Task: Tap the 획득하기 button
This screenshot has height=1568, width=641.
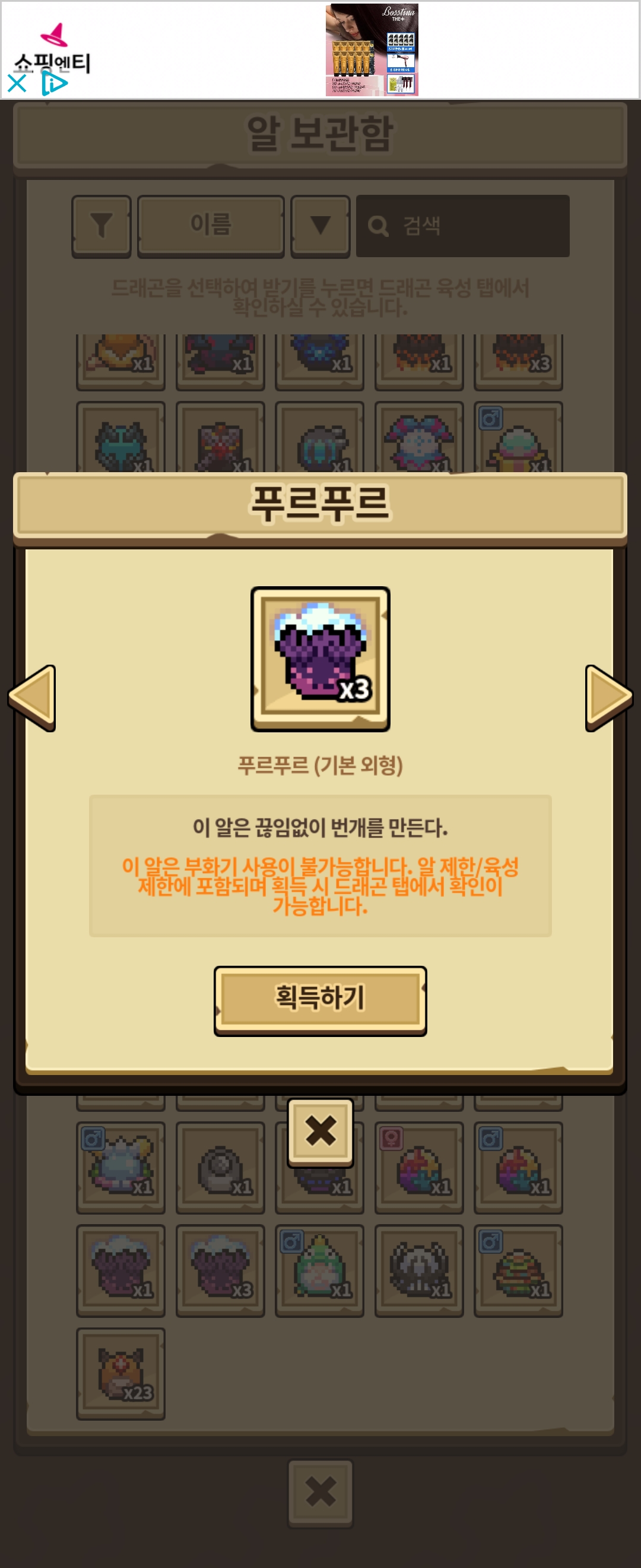Action: tap(320, 1000)
